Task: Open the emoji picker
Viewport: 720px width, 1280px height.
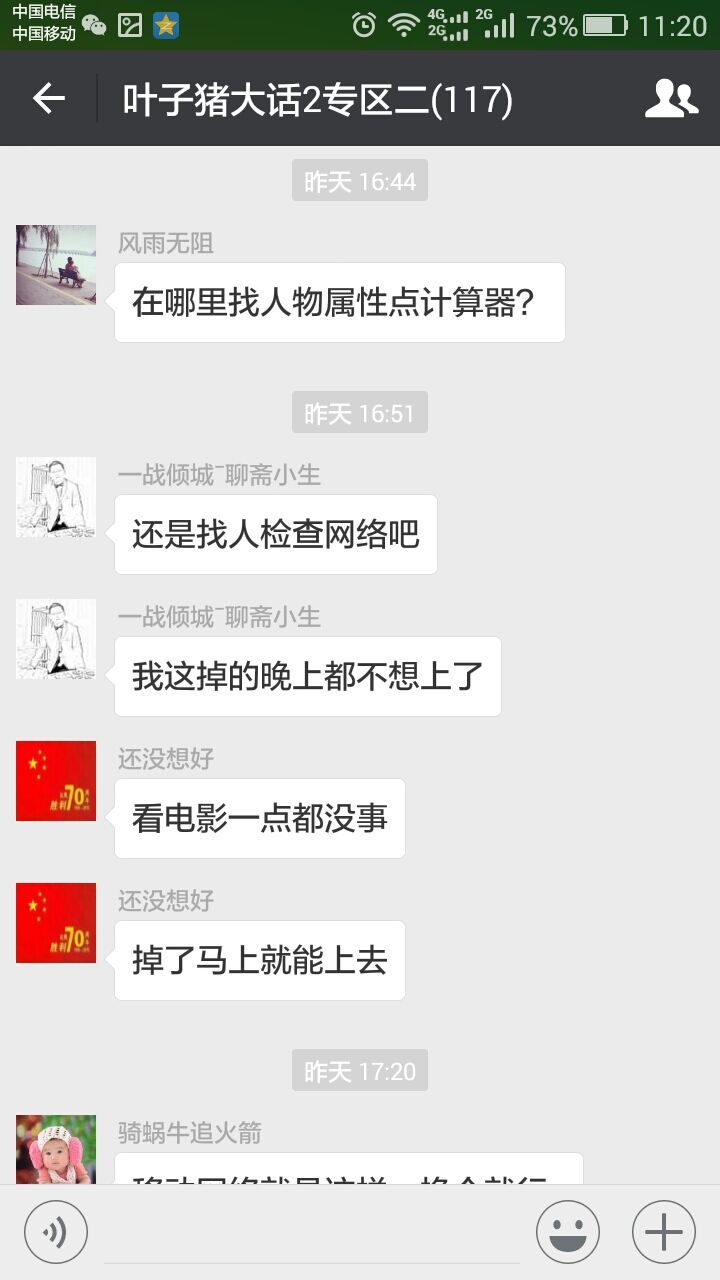Action: click(568, 1231)
